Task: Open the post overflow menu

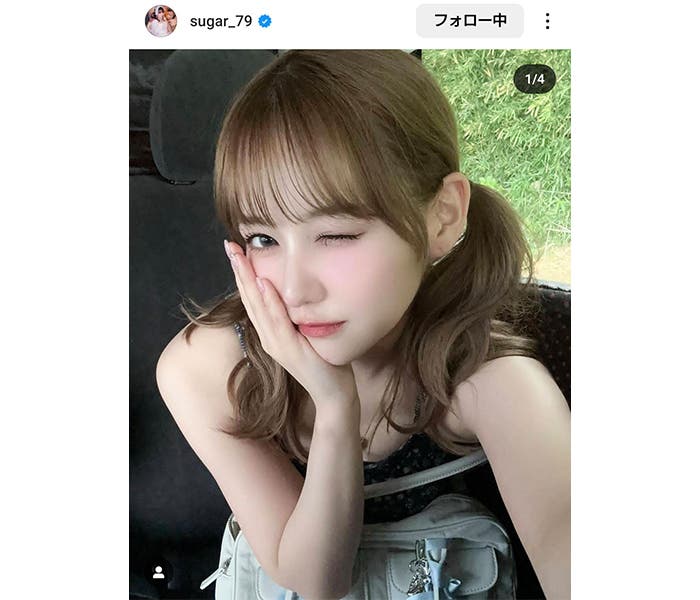Action: pos(547,21)
